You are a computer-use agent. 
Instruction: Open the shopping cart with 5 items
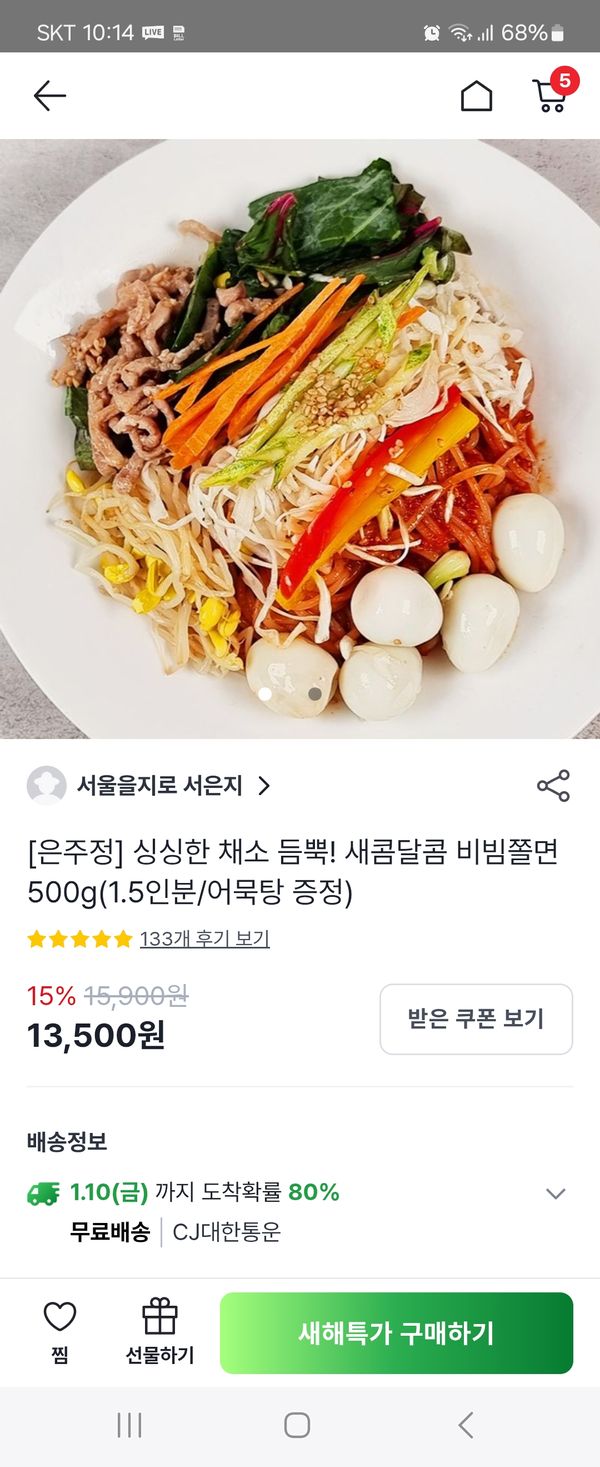click(x=550, y=94)
